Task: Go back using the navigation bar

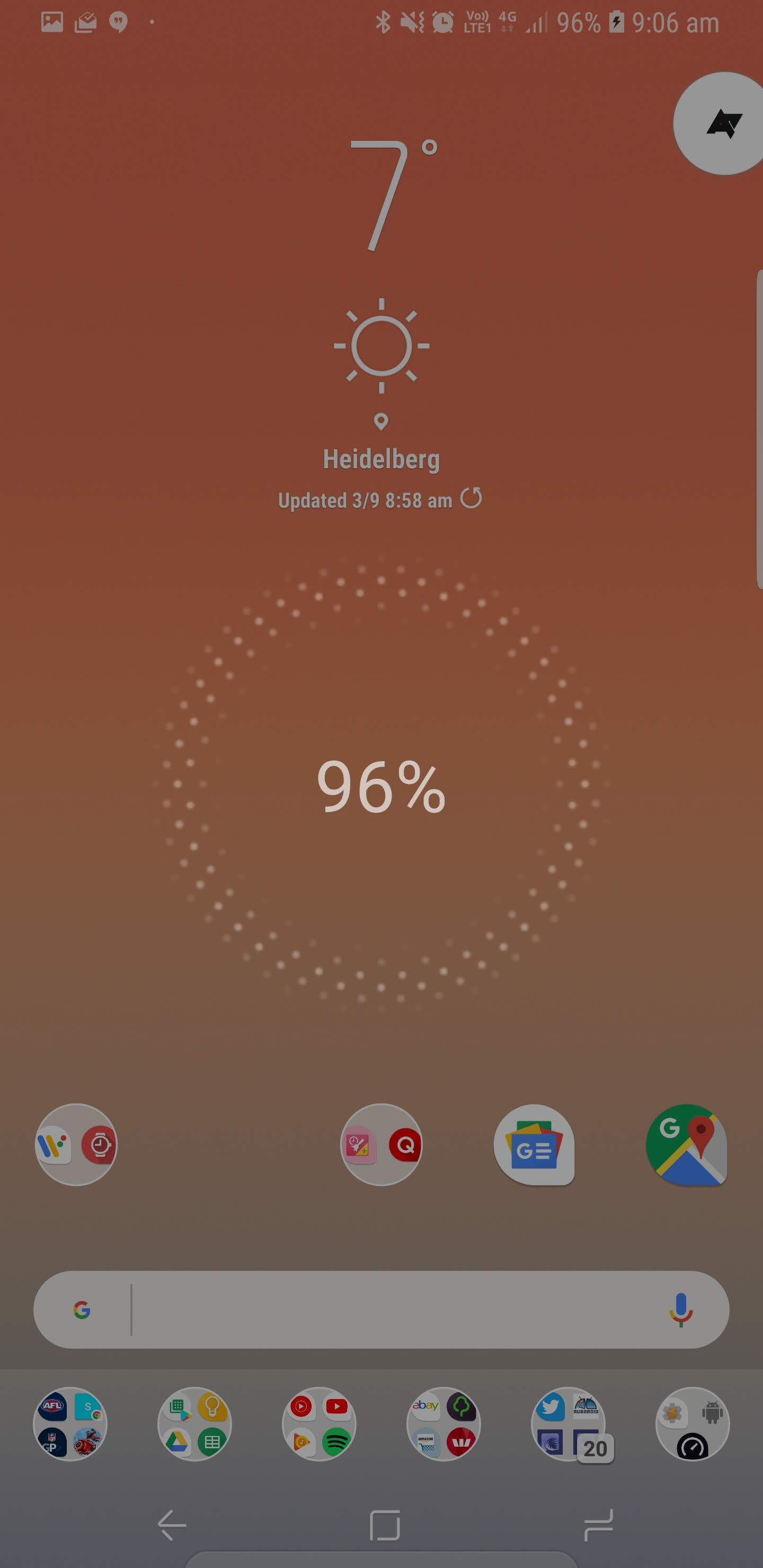Action: tap(172, 1525)
